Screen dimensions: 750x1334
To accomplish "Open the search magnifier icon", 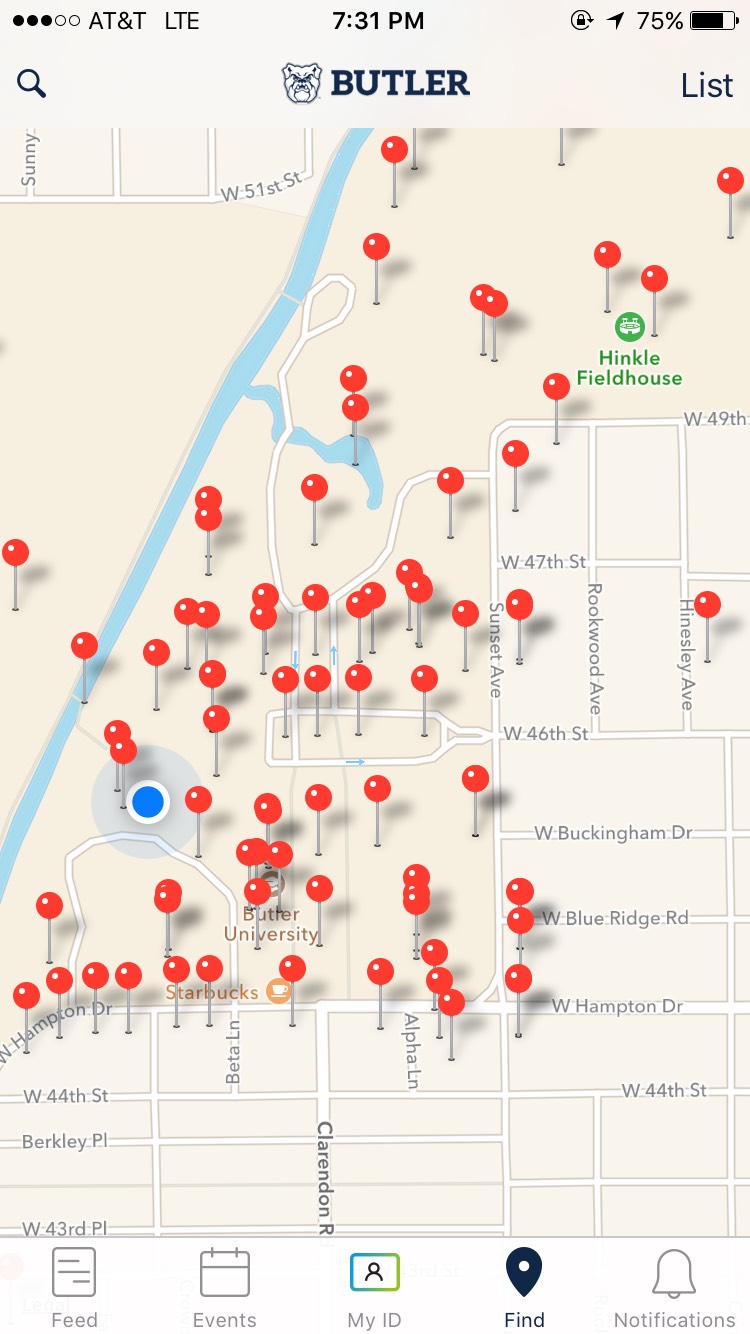I will tap(32, 85).
